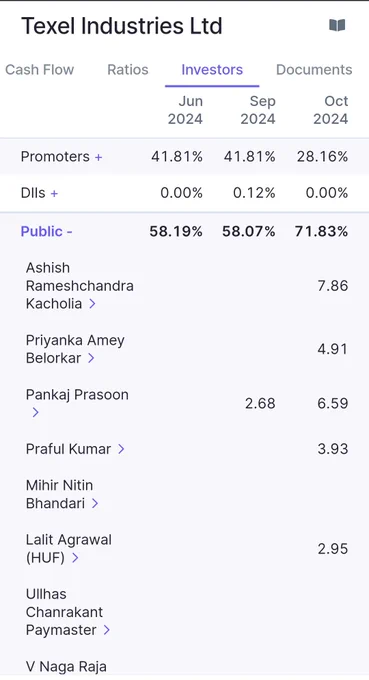The height and width of the screenshot is (680, 369).
Task: Expand the DIIs shareholding row
Action: [39, 193]
